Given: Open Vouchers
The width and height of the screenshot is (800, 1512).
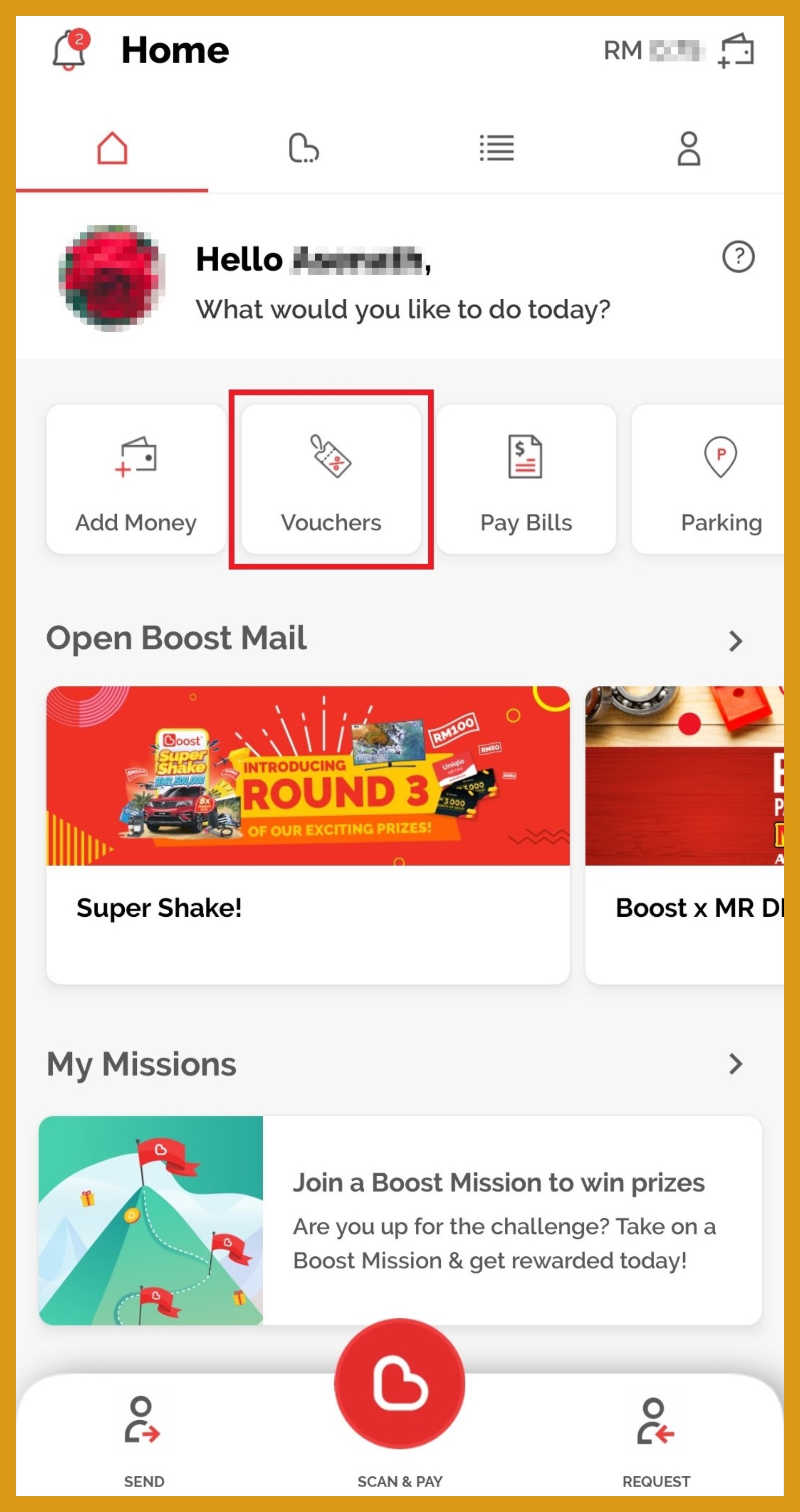Looking at the screenshot, I should pyautogui.click(x=331, y=479).
